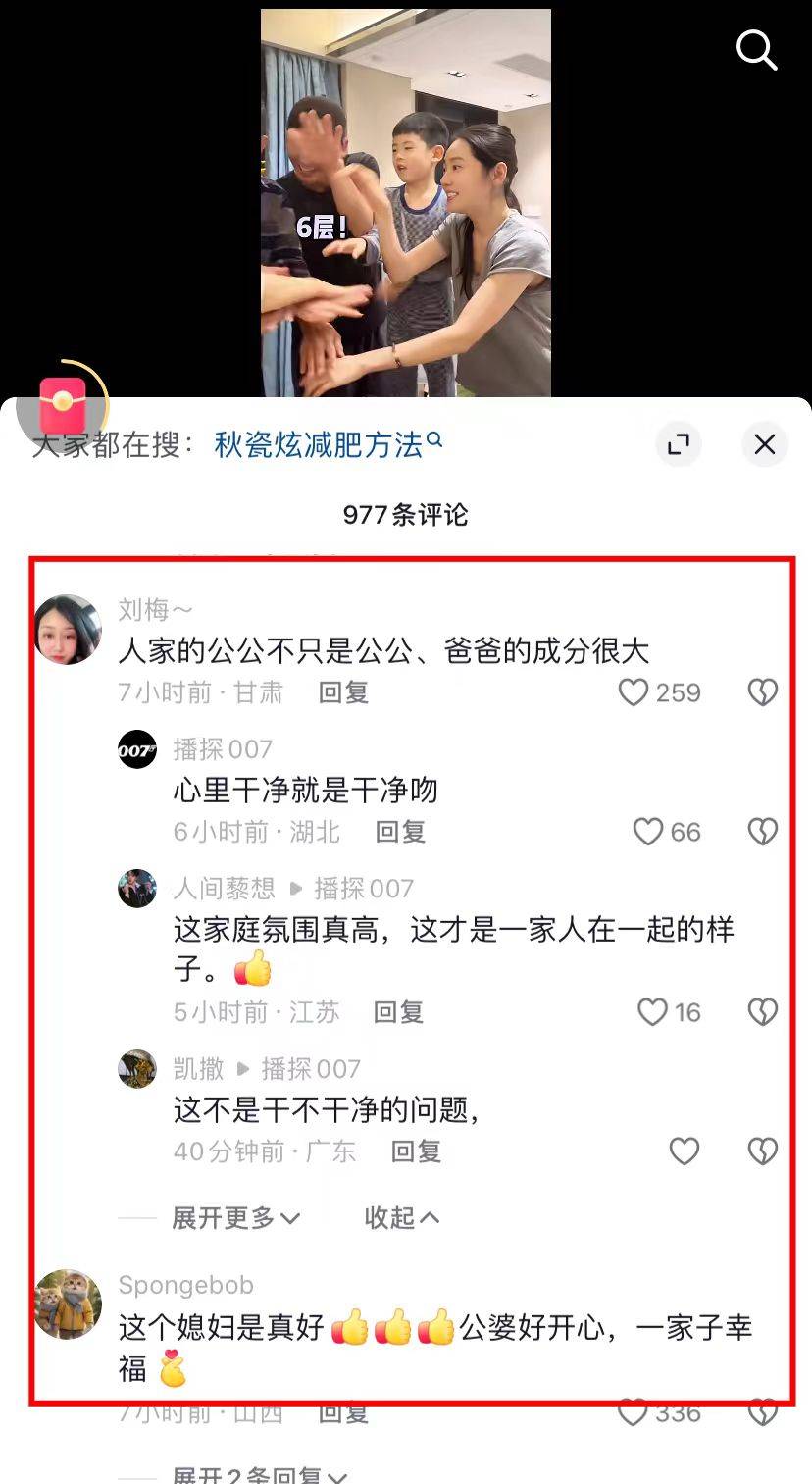The height and width of the screenshot is (1484, 812).
Task: Reply to 刘梅～'s comment
Action: click(343, 692)
